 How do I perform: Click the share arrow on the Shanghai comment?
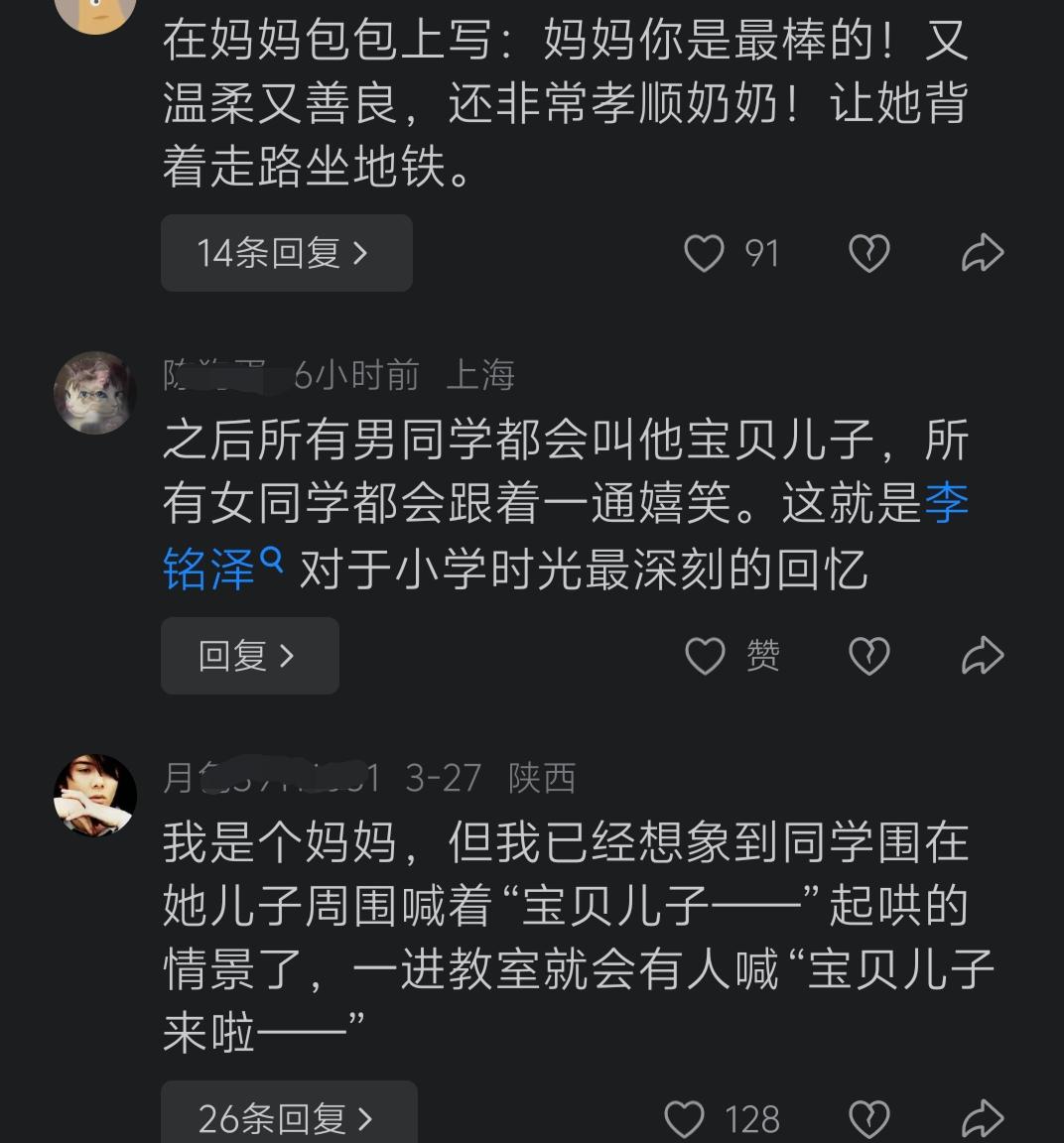click(x=985, y=655)
